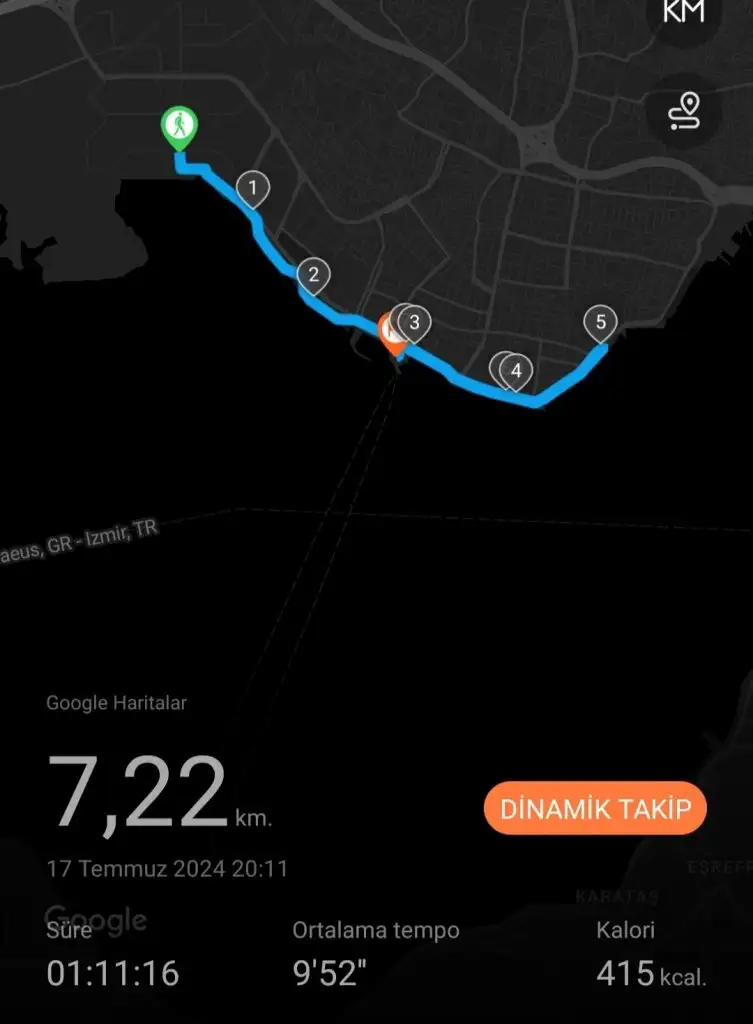Open the route options icon

point(685,112)
